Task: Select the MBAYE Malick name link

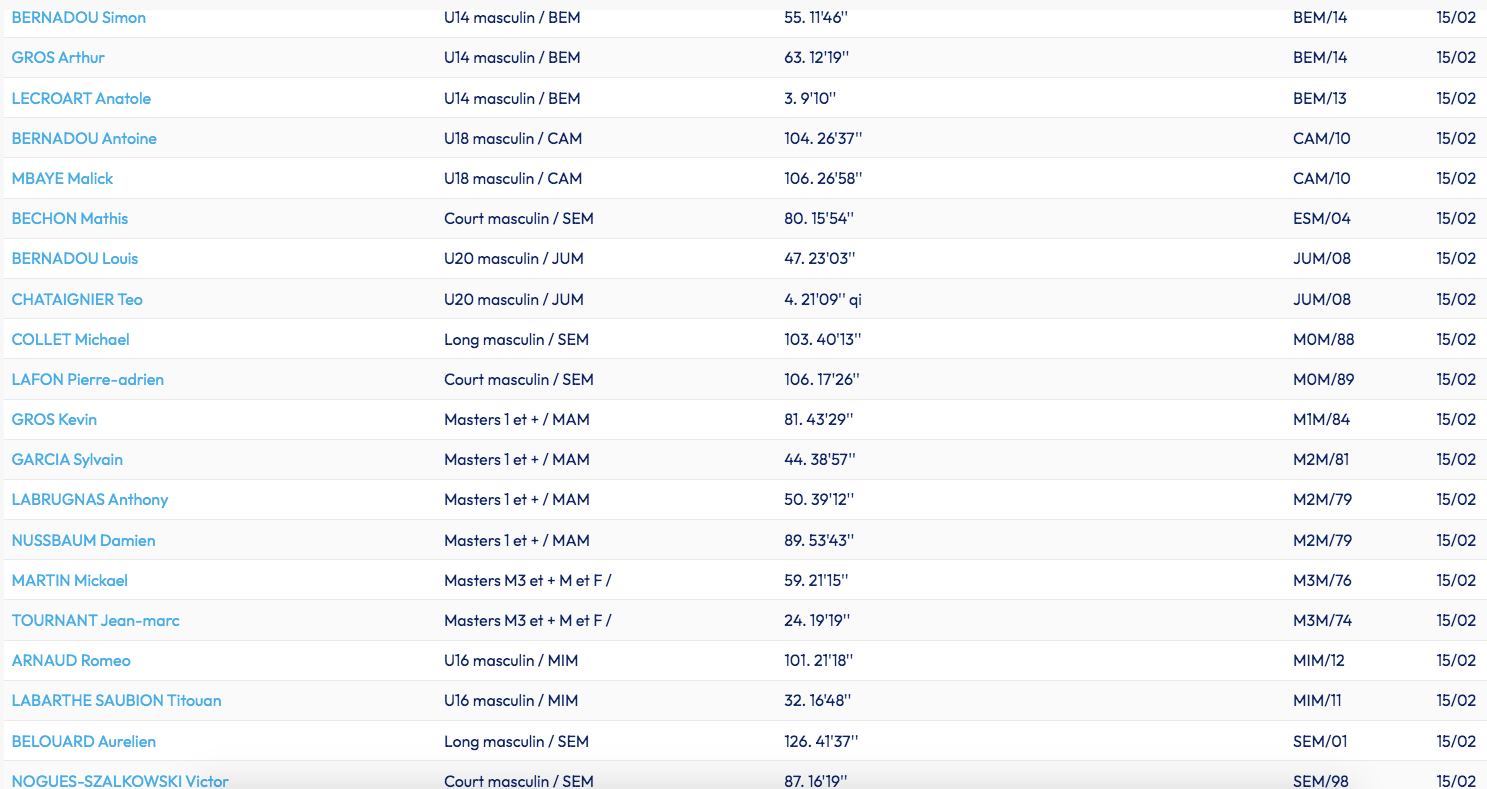Action: click(x=62, y=178)
